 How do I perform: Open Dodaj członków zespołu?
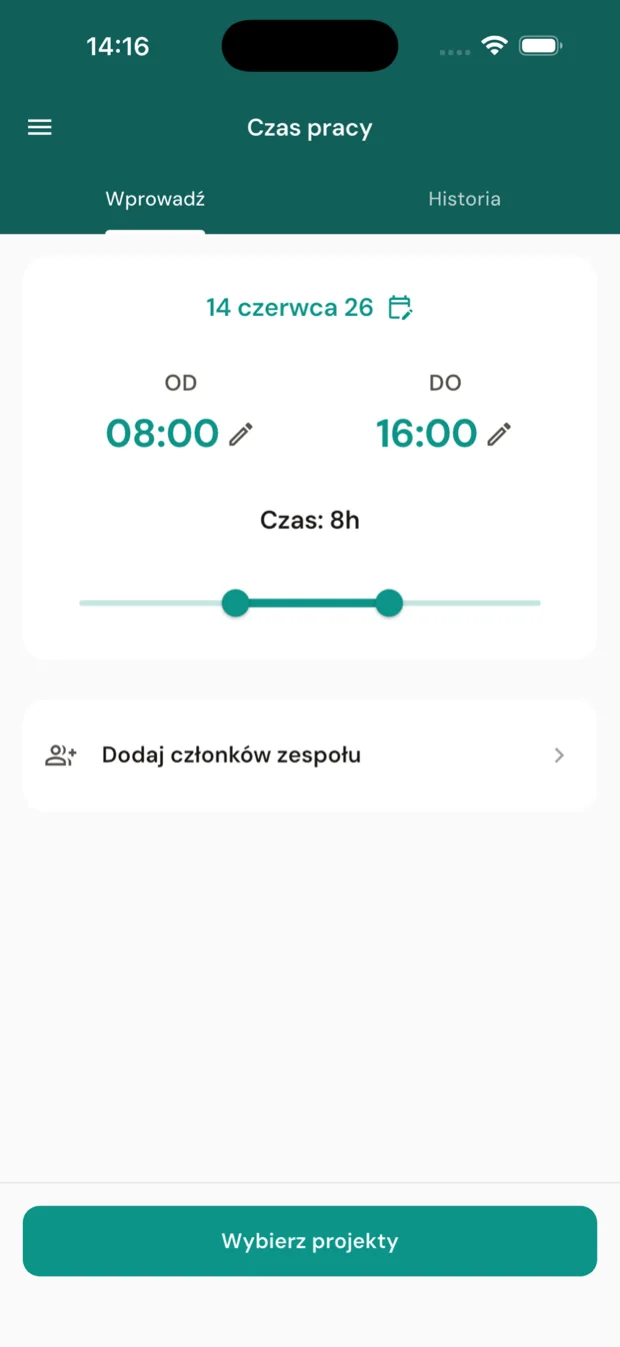point(310,755)
